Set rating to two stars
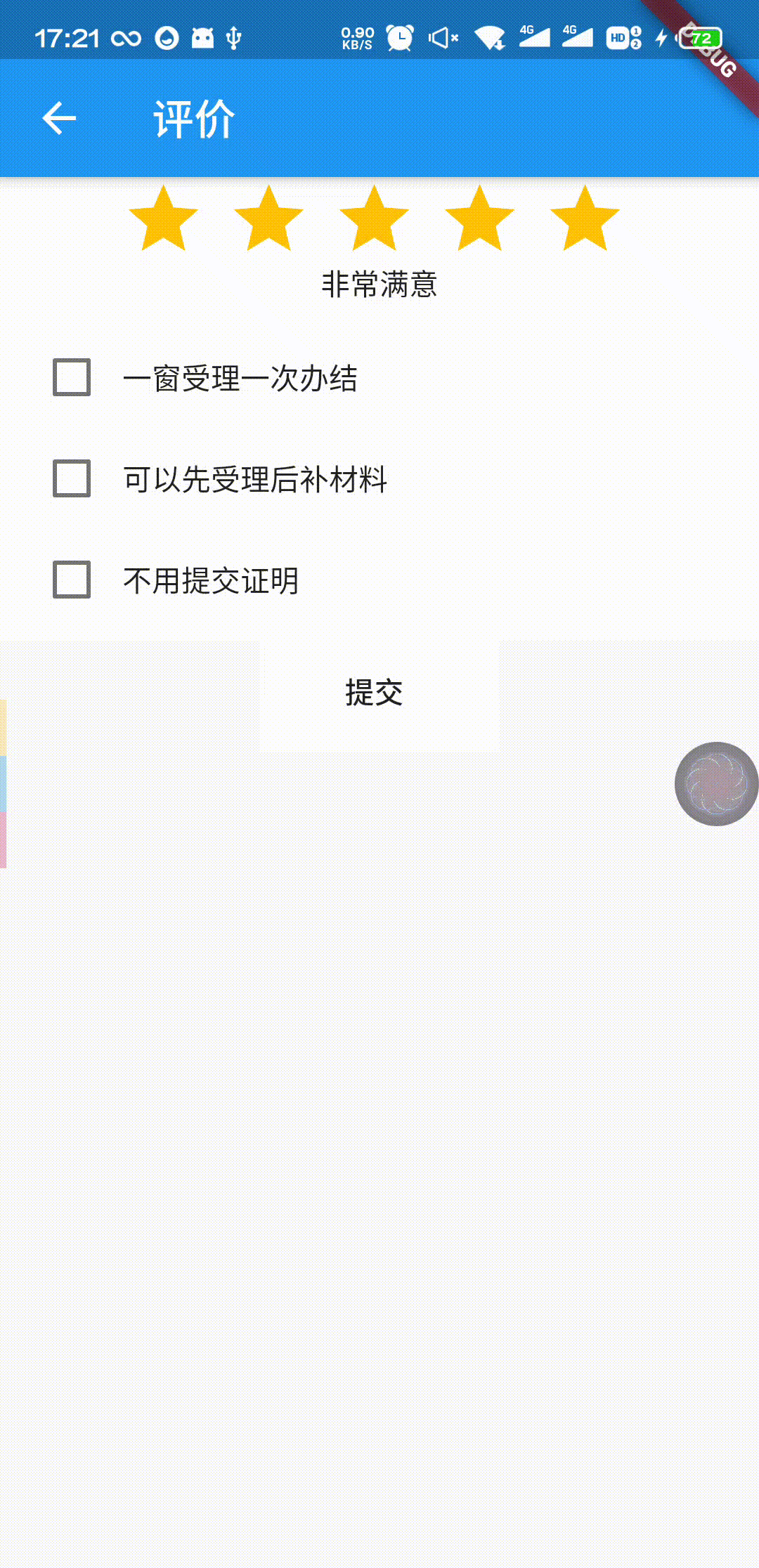The width and height of the screenshot is (759, 1568). pos(268,219)
